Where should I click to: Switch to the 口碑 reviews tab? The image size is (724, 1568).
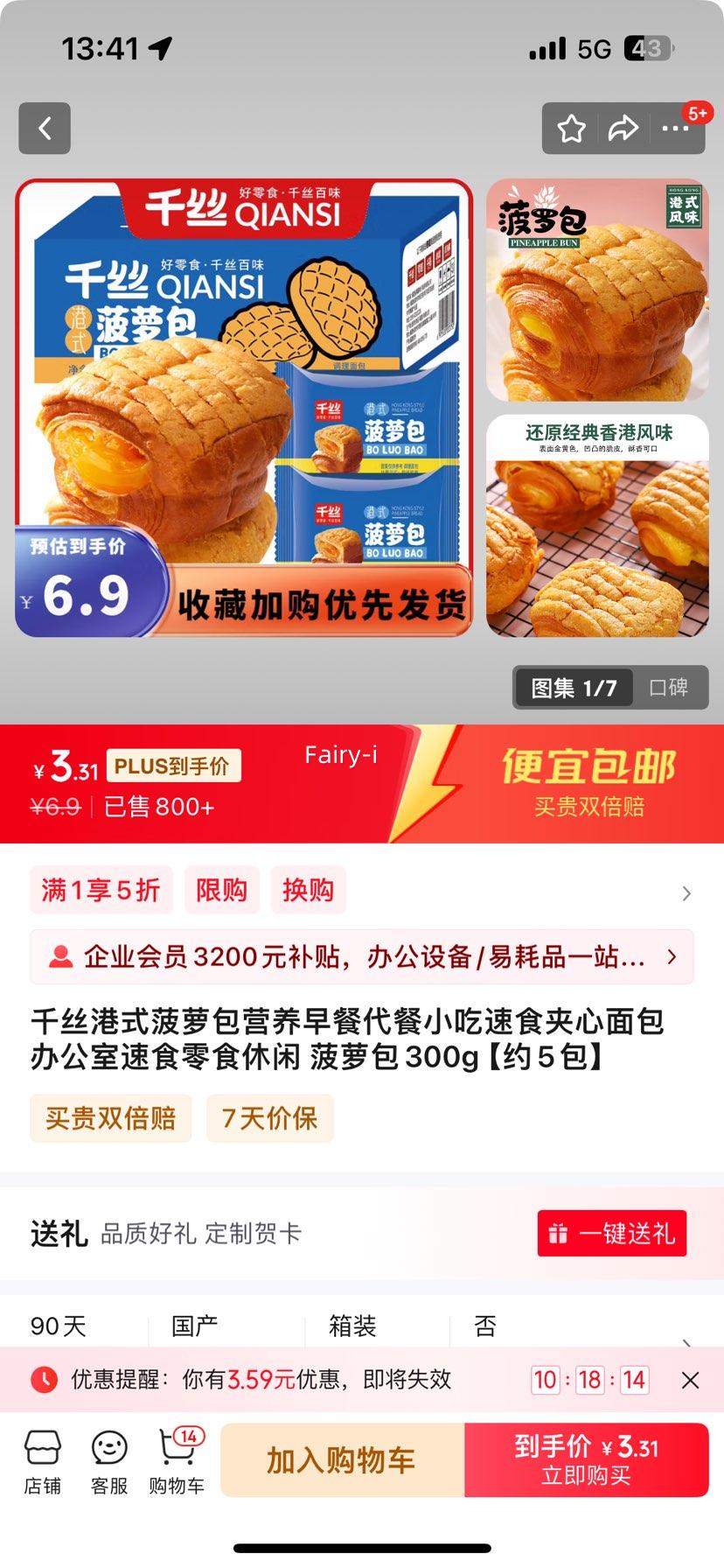point(669,688)
